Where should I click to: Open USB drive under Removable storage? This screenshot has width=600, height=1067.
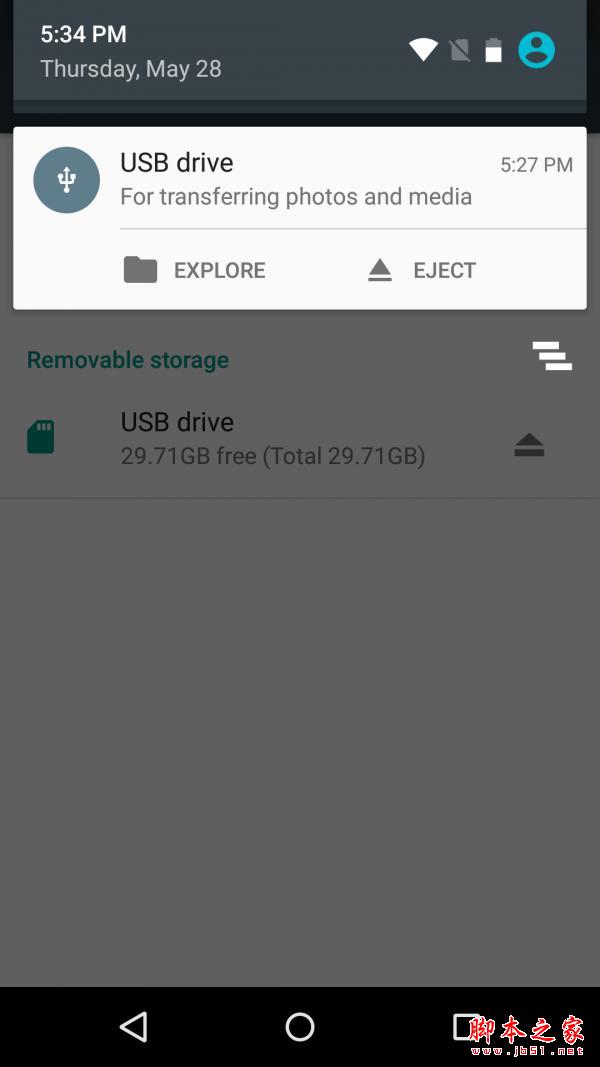pyautogui.click(x=270, y=438)
